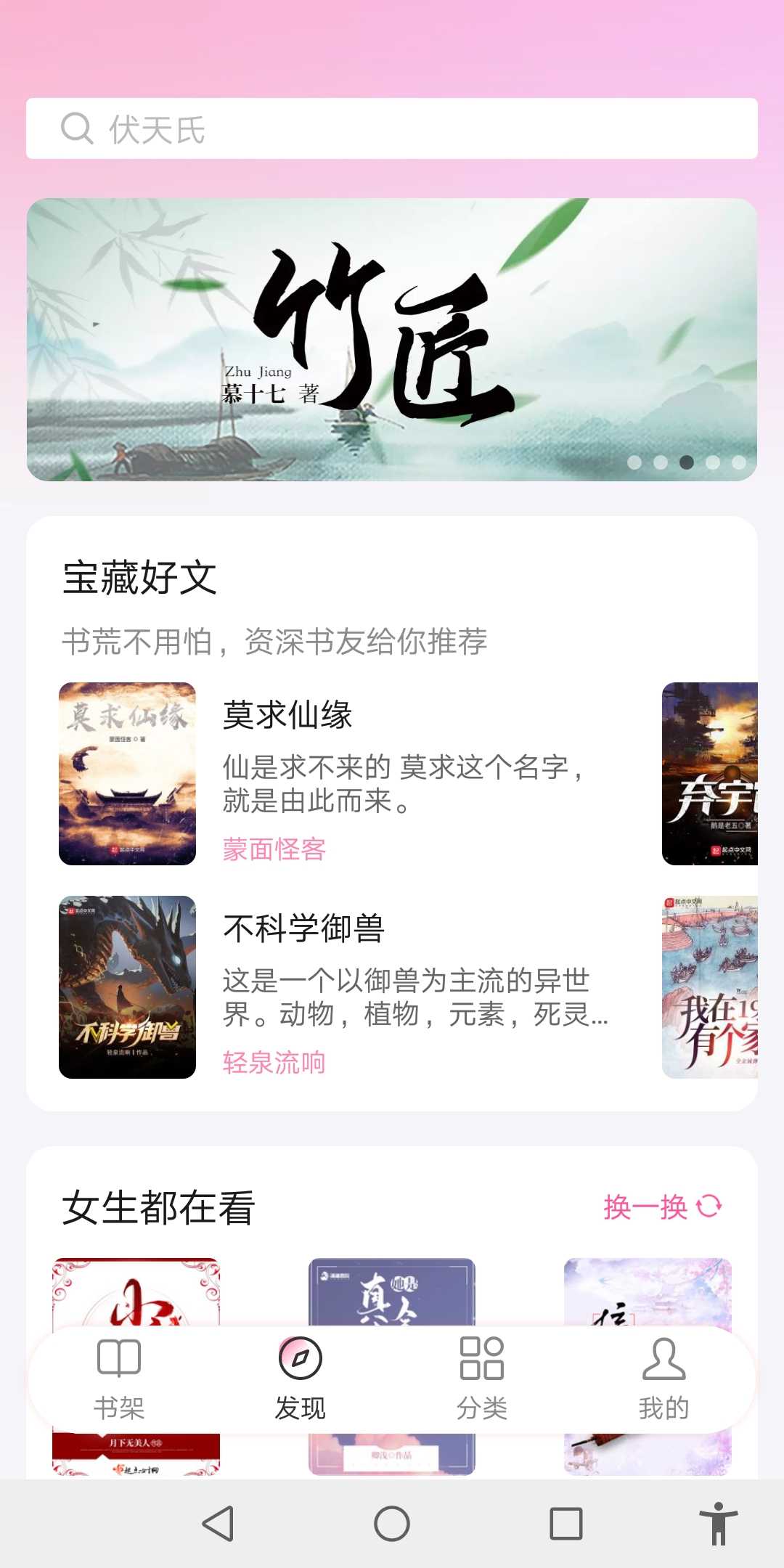Viewport: 784px width, 1568px height.
Task: Tap the accessibility icon in navigation bar
Action: pyautogui.click(x=719, y=1521)
